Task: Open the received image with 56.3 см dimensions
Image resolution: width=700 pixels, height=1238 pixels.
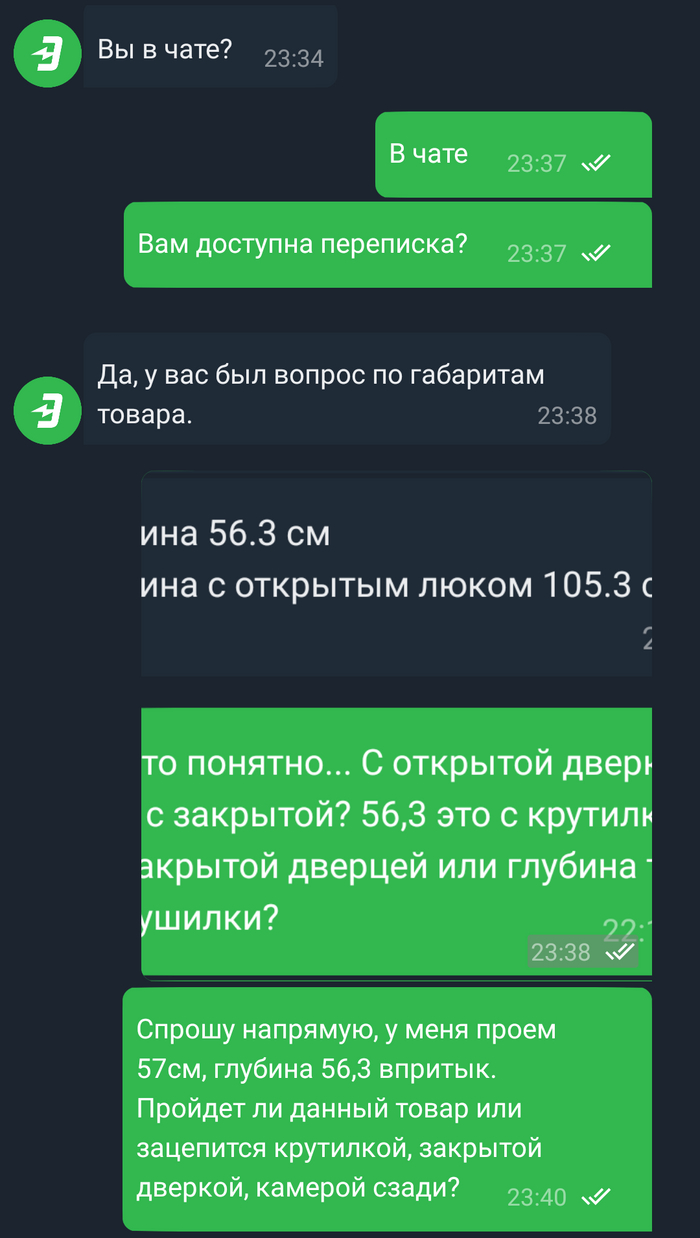Action: pos(396,574)
